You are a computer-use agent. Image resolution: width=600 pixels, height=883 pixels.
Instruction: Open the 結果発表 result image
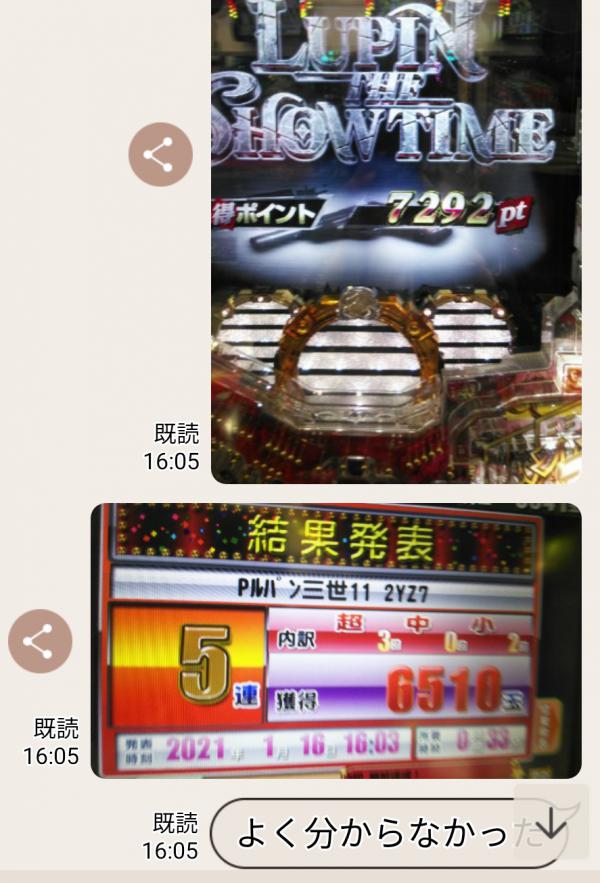[x=335, y=640]
